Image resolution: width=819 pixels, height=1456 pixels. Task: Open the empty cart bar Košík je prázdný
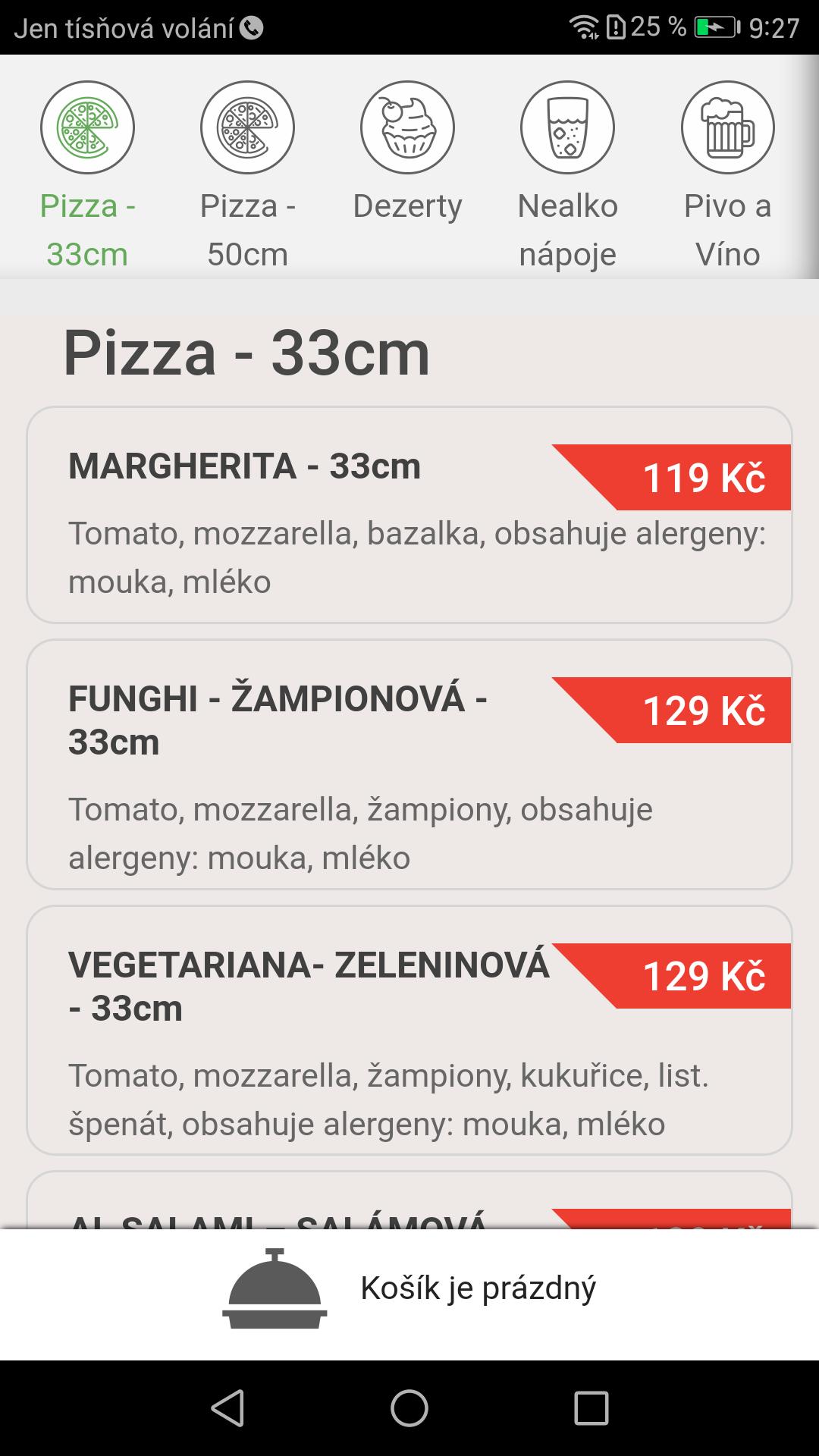(409, 1294)
